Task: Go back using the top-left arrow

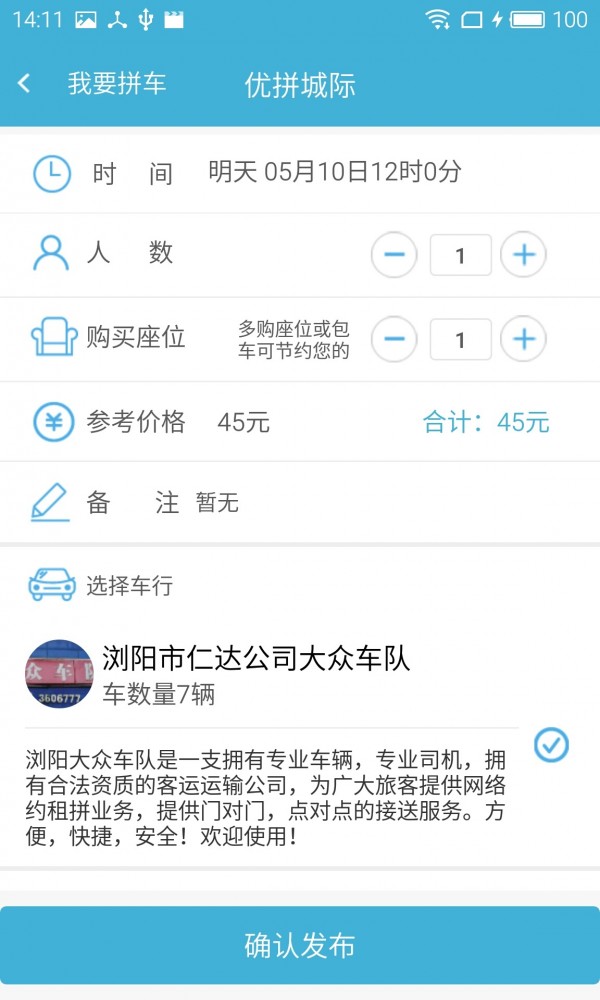Action: (25, 84)
